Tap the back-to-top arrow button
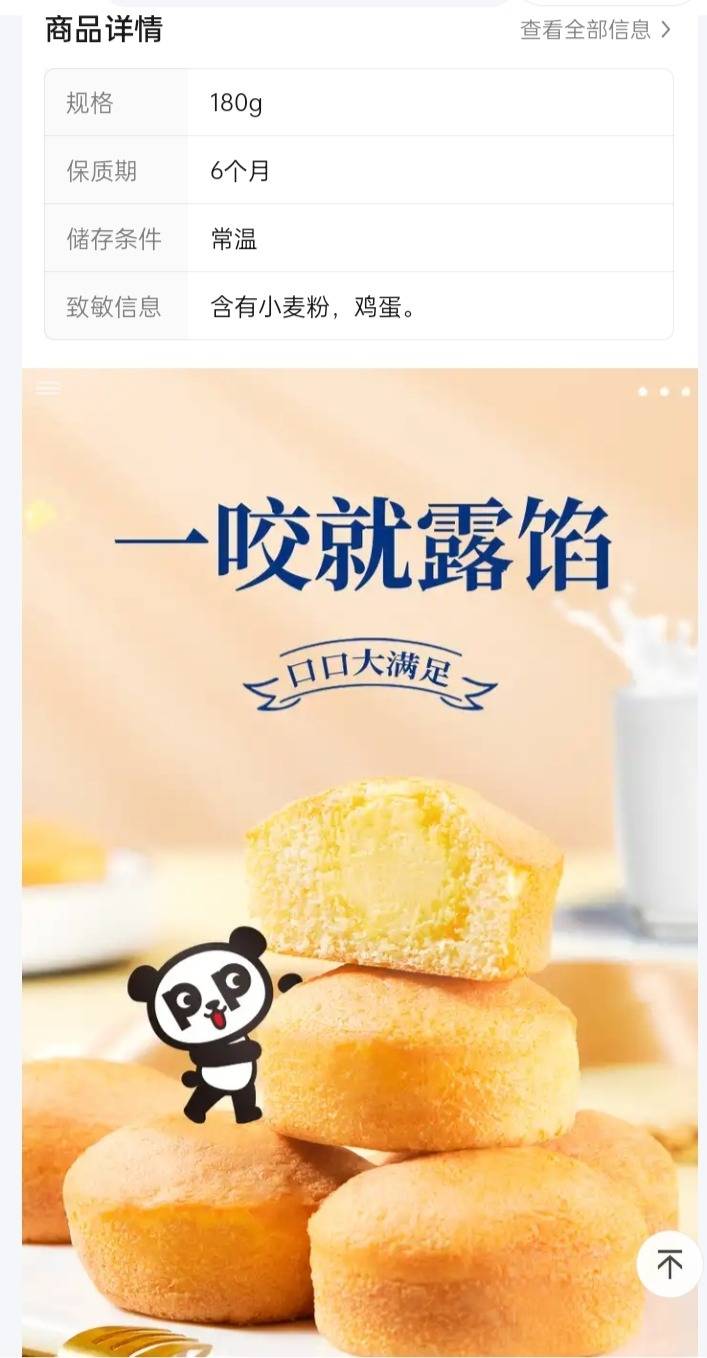The width and height of the screenshot is (707, 1358). 670,1264
